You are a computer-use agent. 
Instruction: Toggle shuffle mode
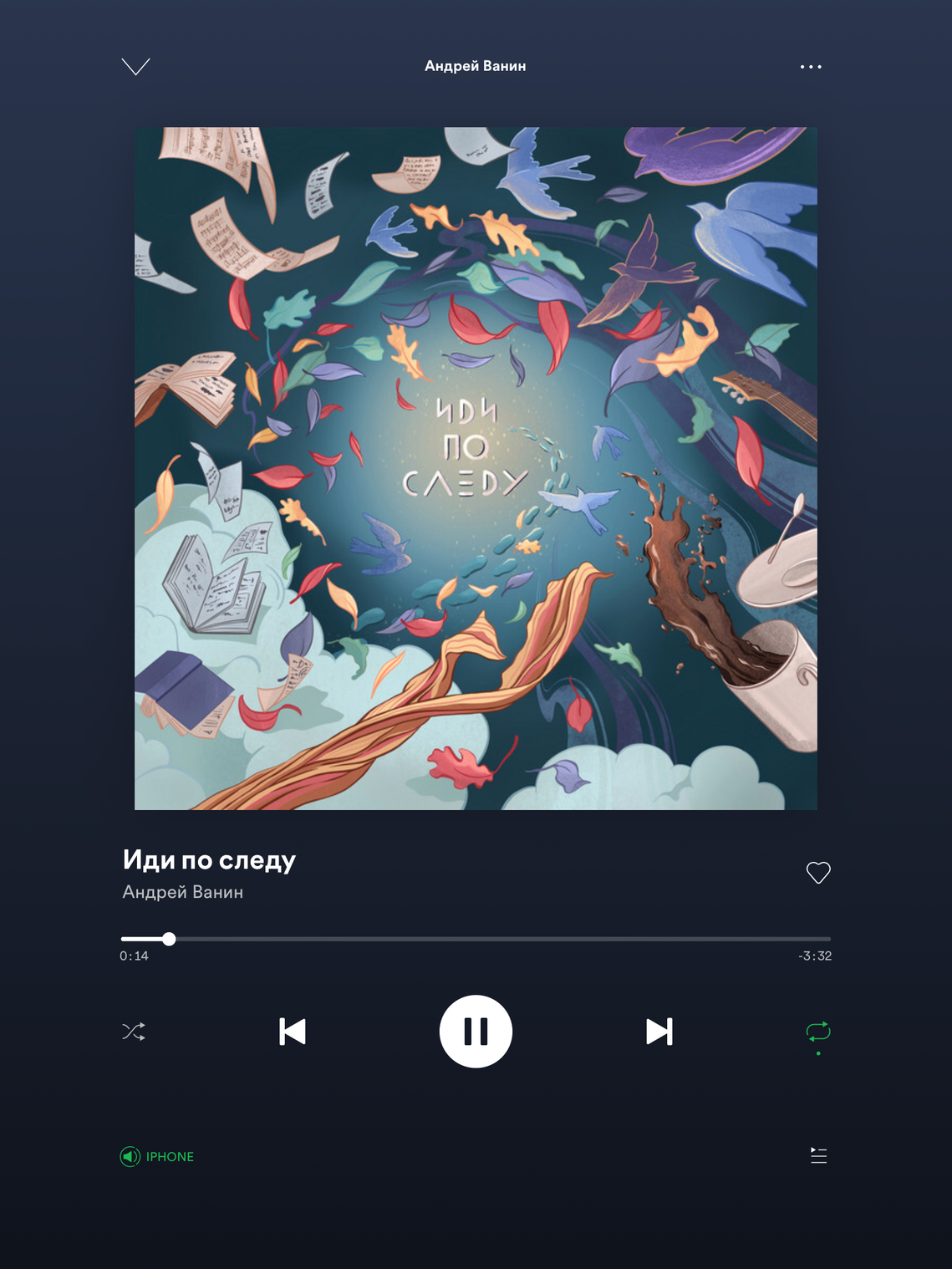tap(134, 1032)
